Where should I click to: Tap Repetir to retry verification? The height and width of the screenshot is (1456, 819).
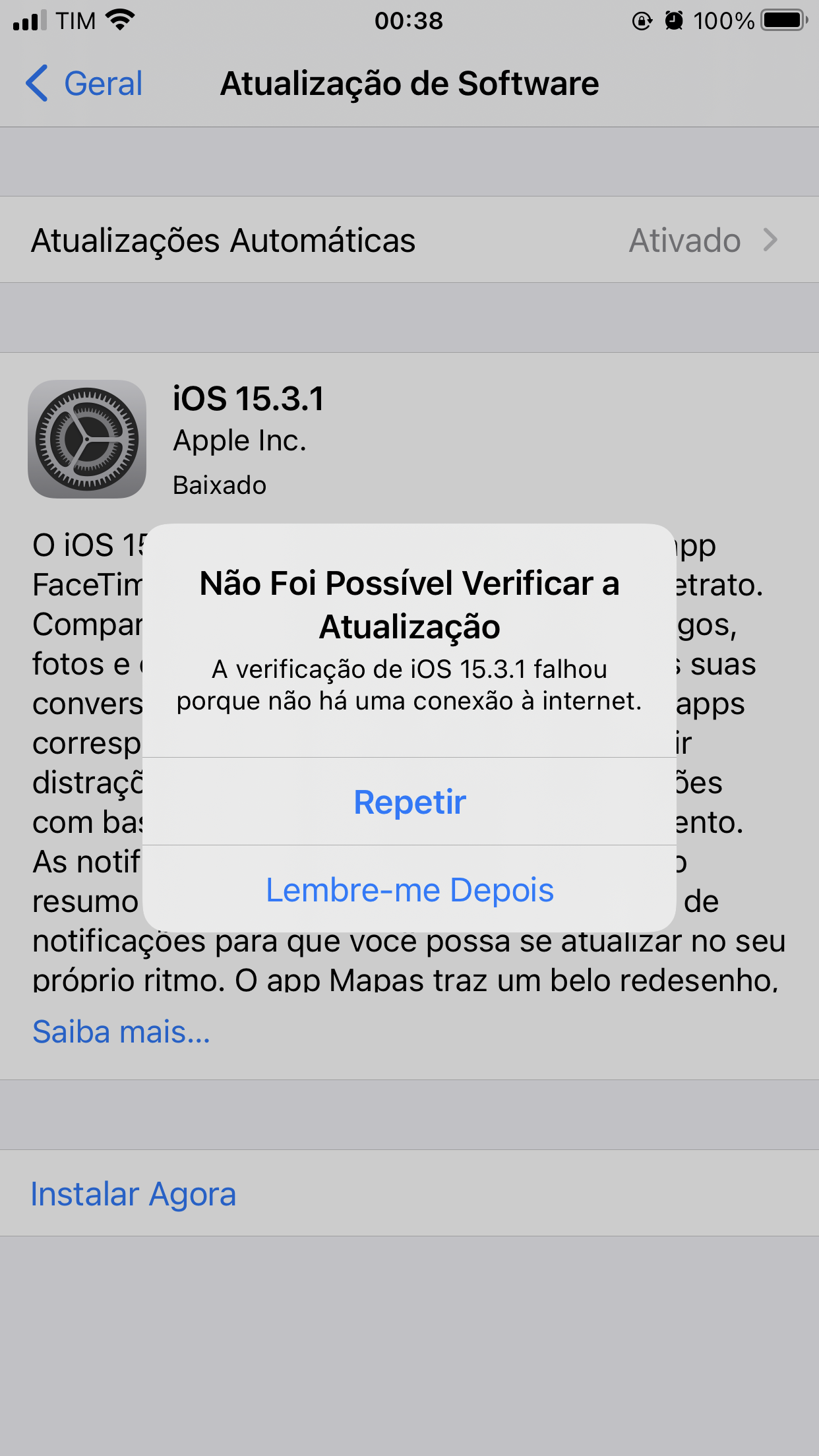point(409,802)
